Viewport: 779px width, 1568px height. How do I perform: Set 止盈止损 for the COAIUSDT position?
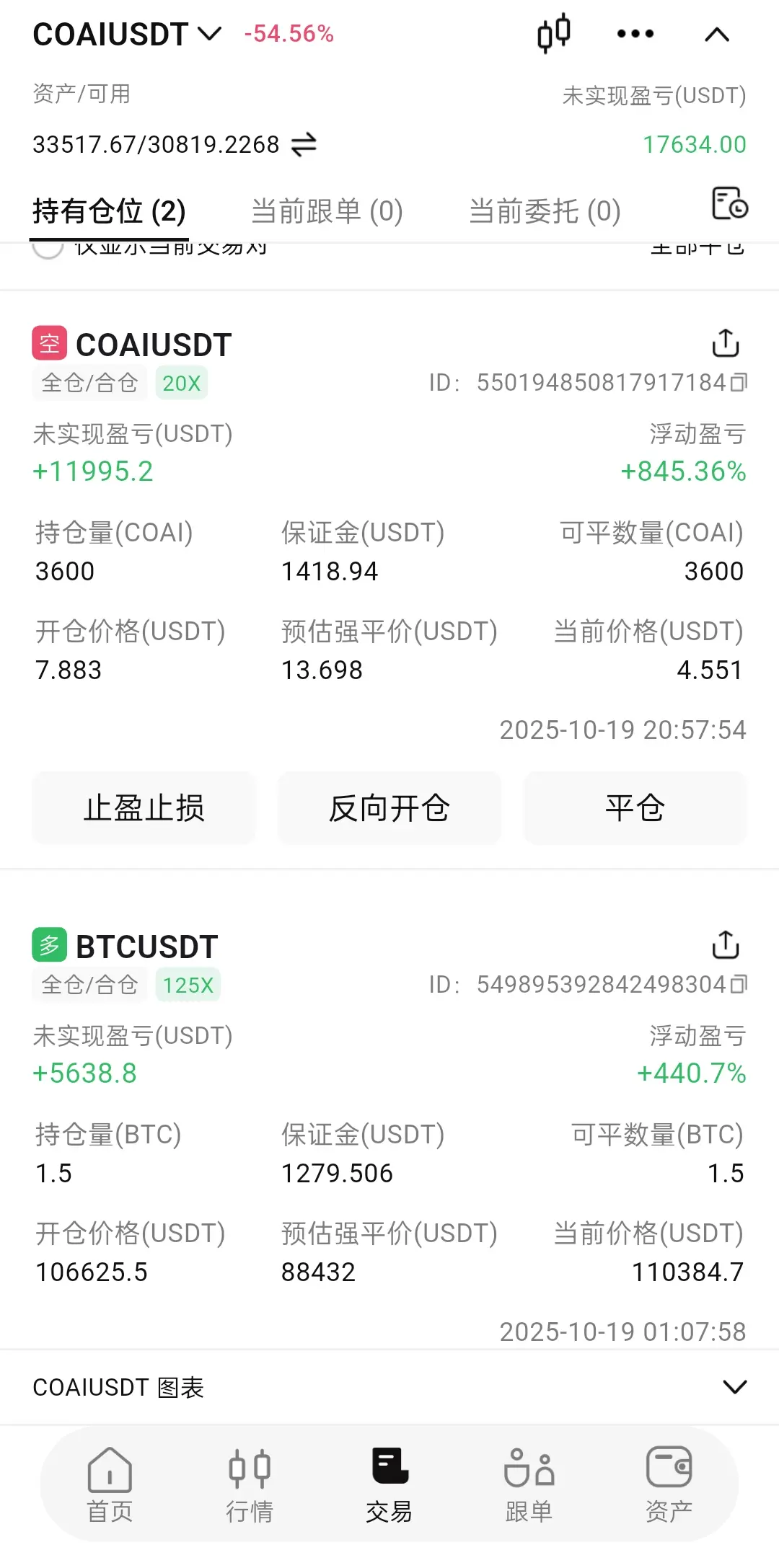tap(144, 807)
